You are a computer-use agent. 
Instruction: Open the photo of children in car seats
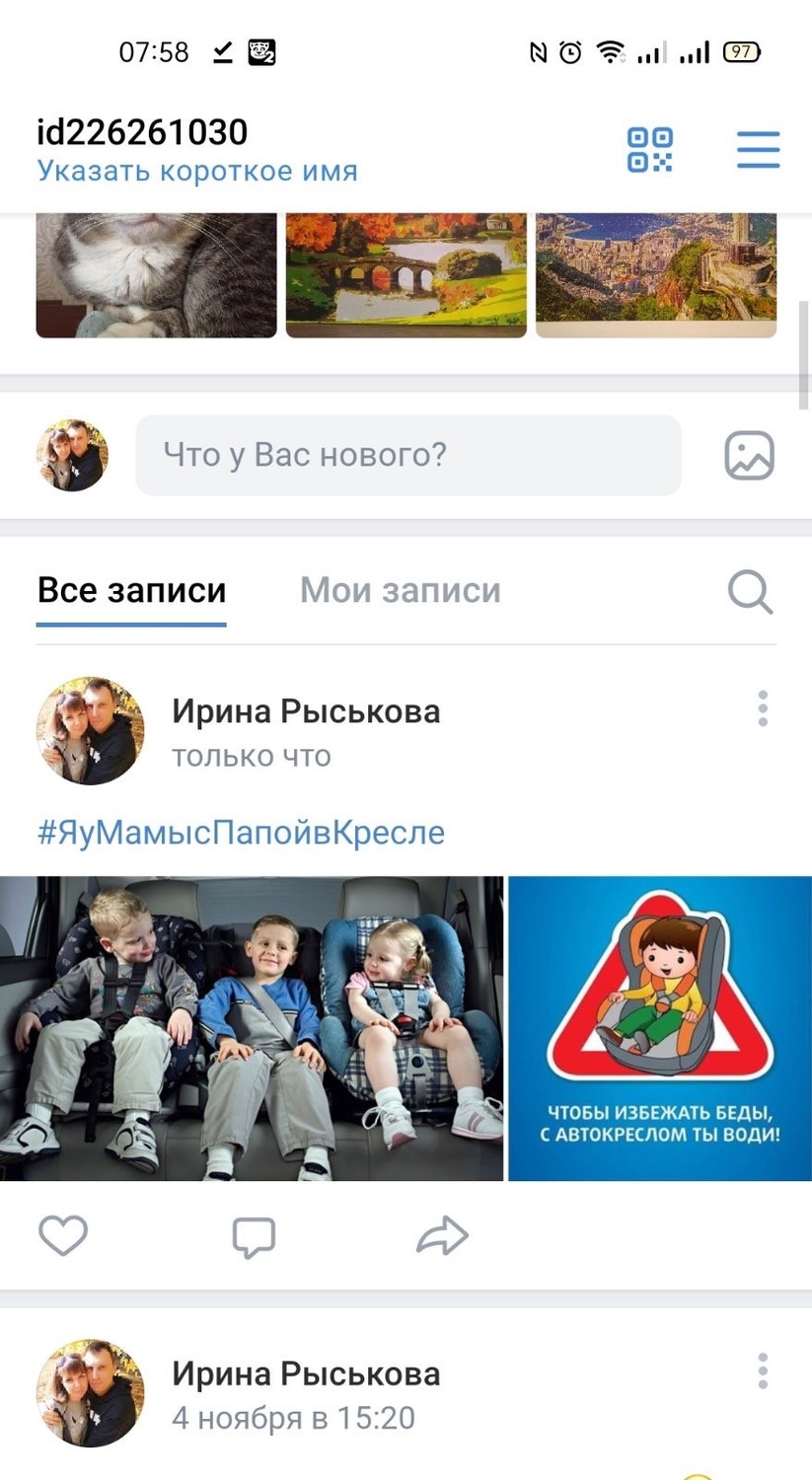[252, 1028]
